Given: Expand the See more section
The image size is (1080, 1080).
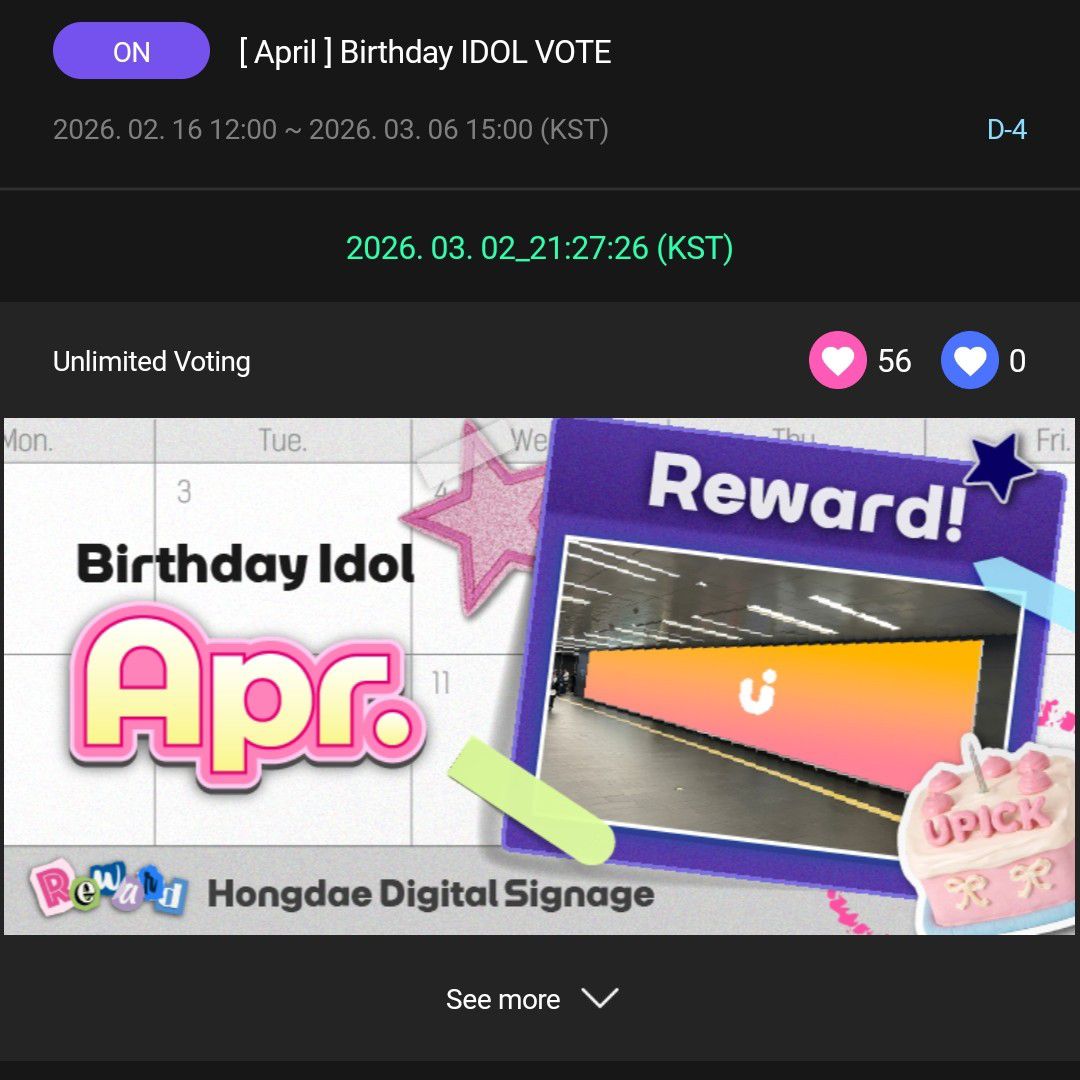Looking at the screenshot, I should (x=532, y=999).
